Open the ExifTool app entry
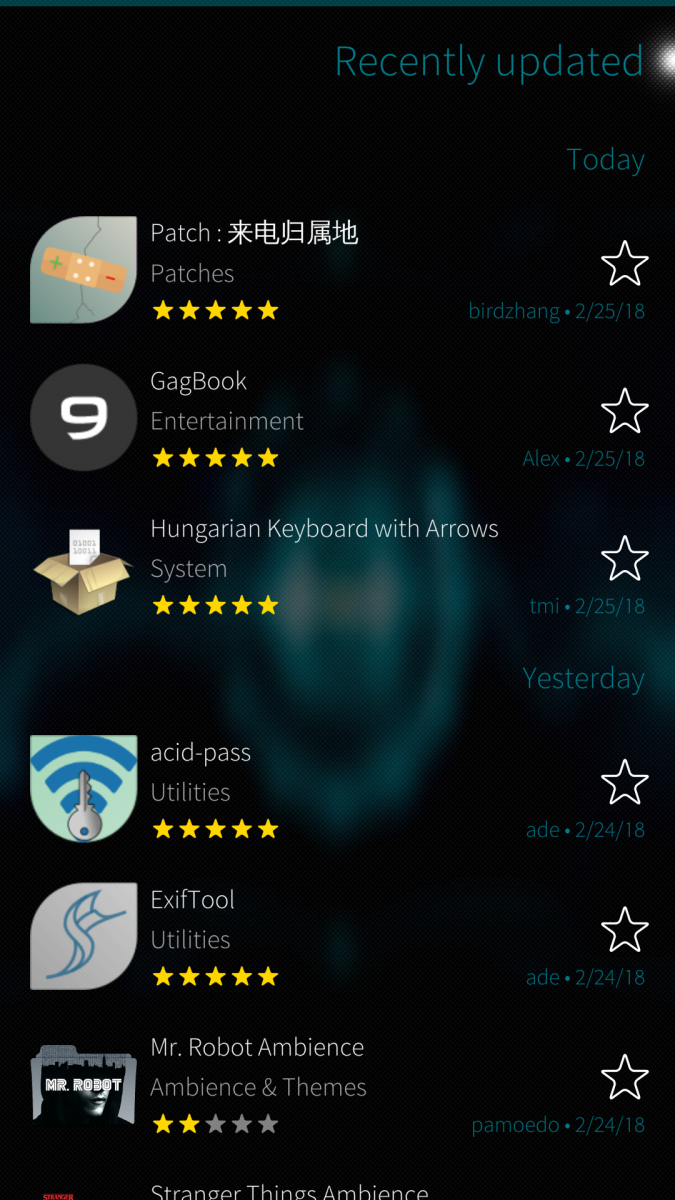The height and width of the screenshot is (1200, 675). tap(300, 936)
